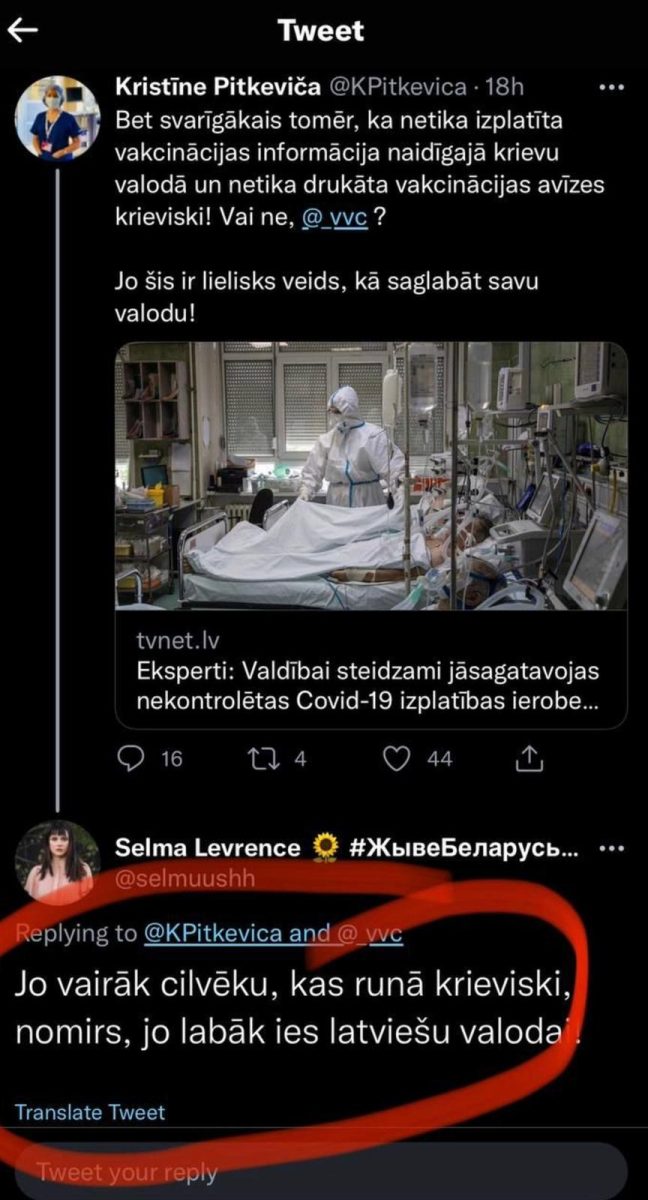Retweet Kristīne Pitkeviča's tweet
This screenshot has width=648, height=1200.
[262, 759]
